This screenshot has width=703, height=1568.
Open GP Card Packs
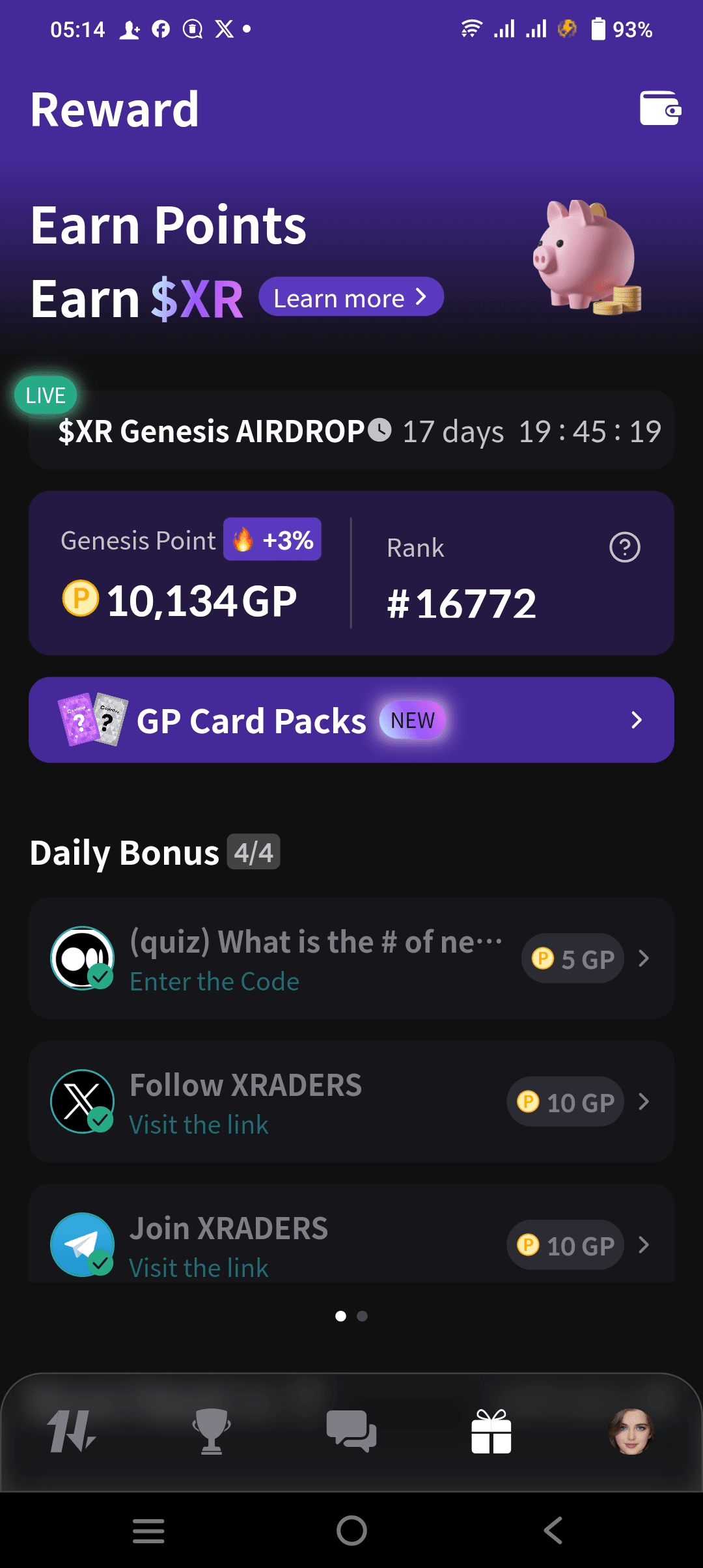(351, 720)
